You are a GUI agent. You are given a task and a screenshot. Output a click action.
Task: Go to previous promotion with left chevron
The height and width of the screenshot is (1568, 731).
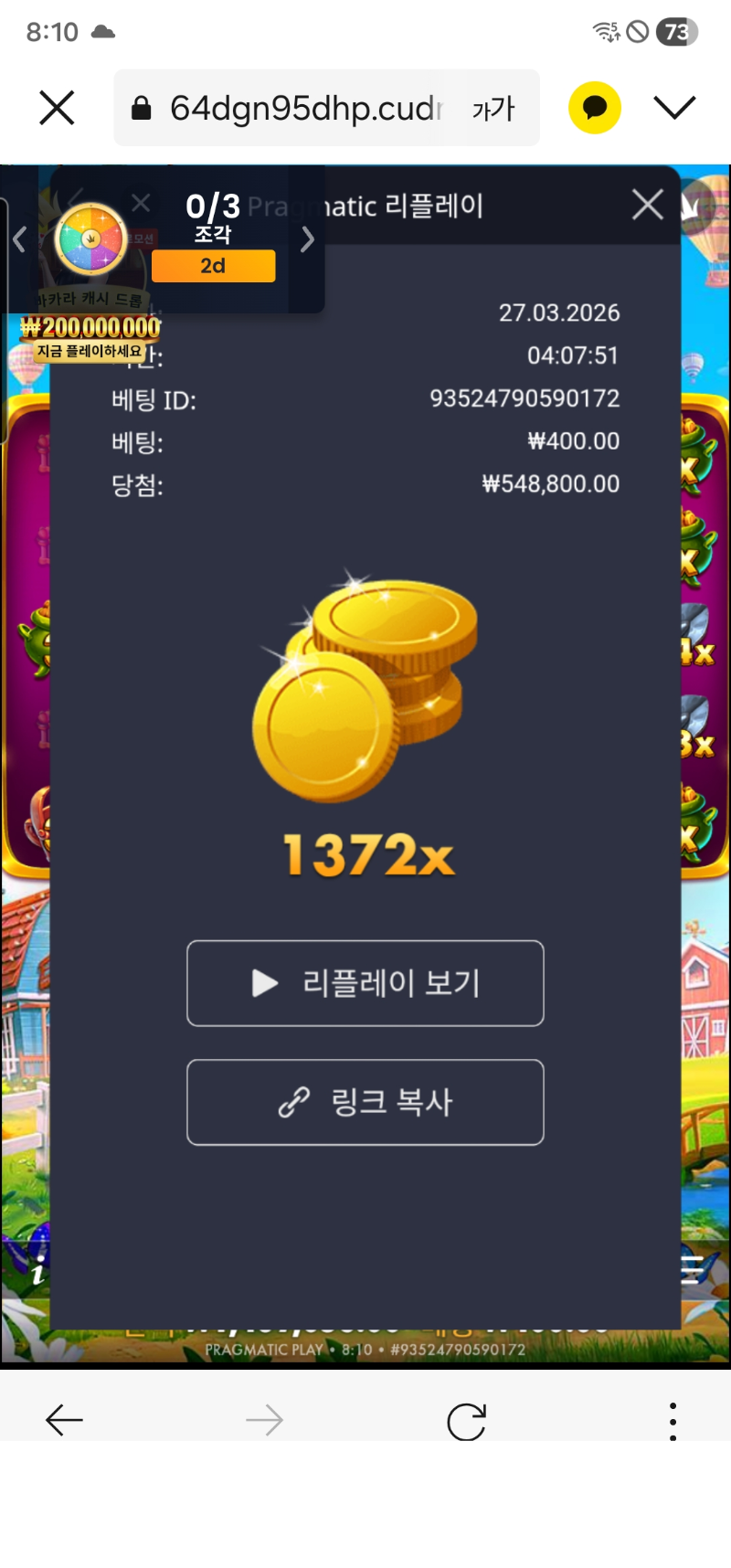19,239
